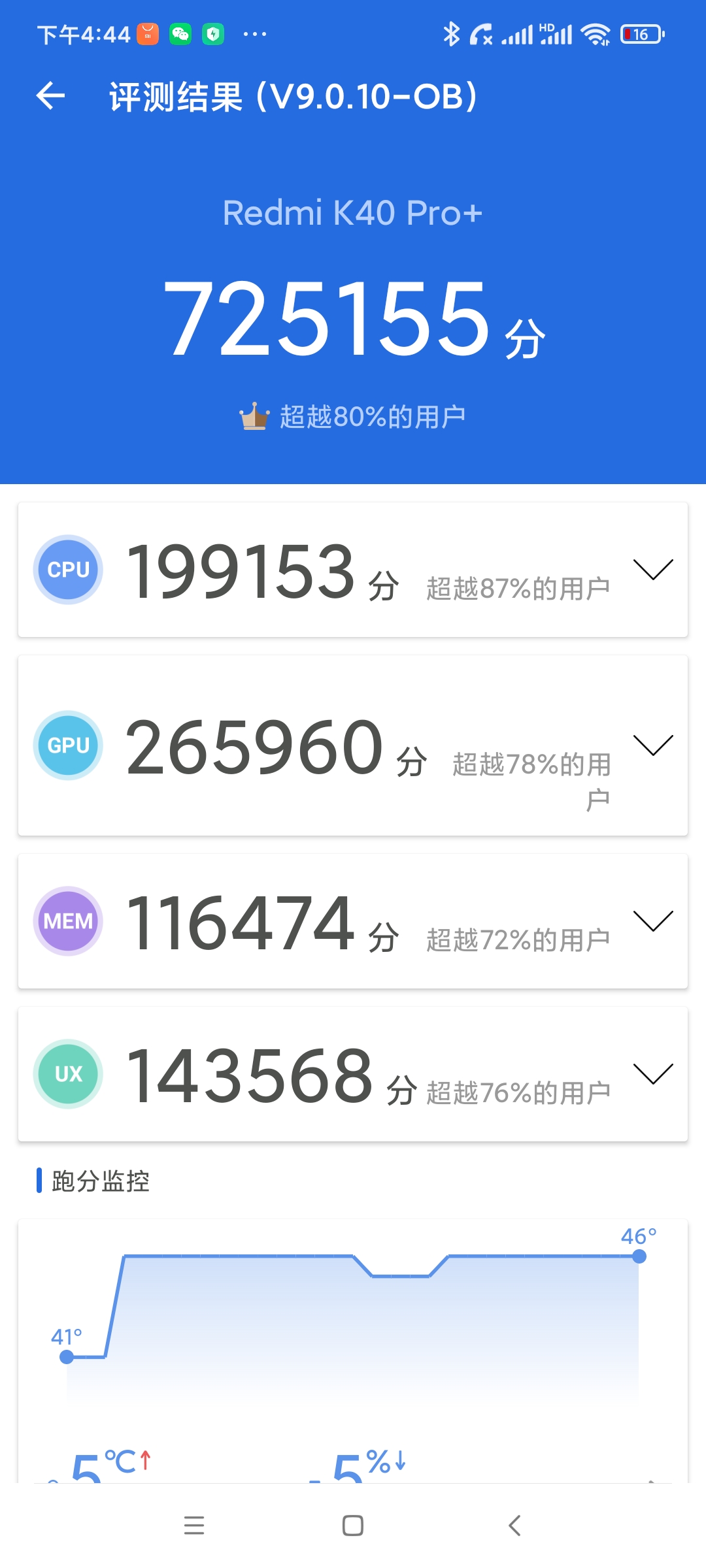This screenshot has width=706, height=1568.
Task: Expand the GPU score breakdown
Action: tap(653, 745)
